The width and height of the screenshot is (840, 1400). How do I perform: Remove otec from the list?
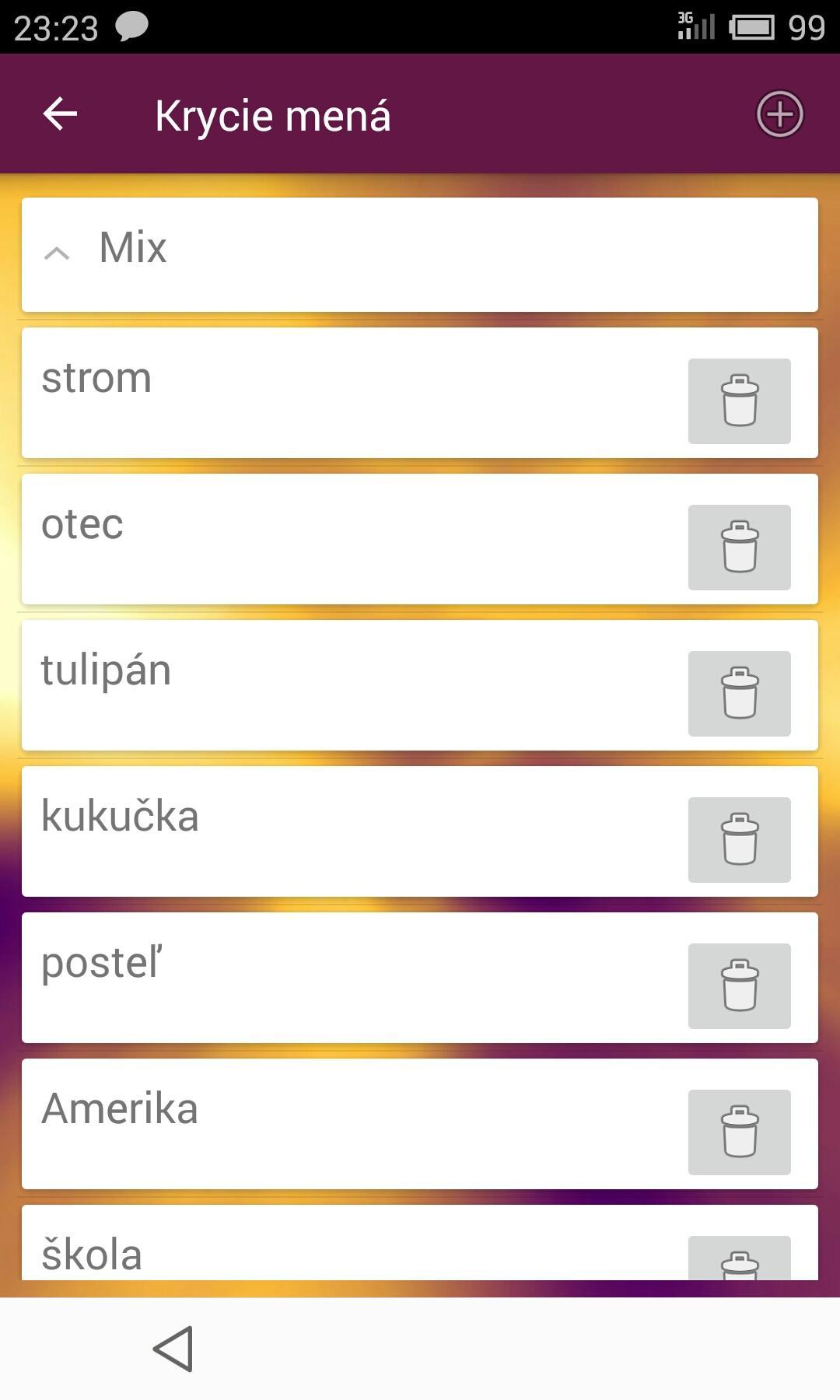(x=739, y=548)
